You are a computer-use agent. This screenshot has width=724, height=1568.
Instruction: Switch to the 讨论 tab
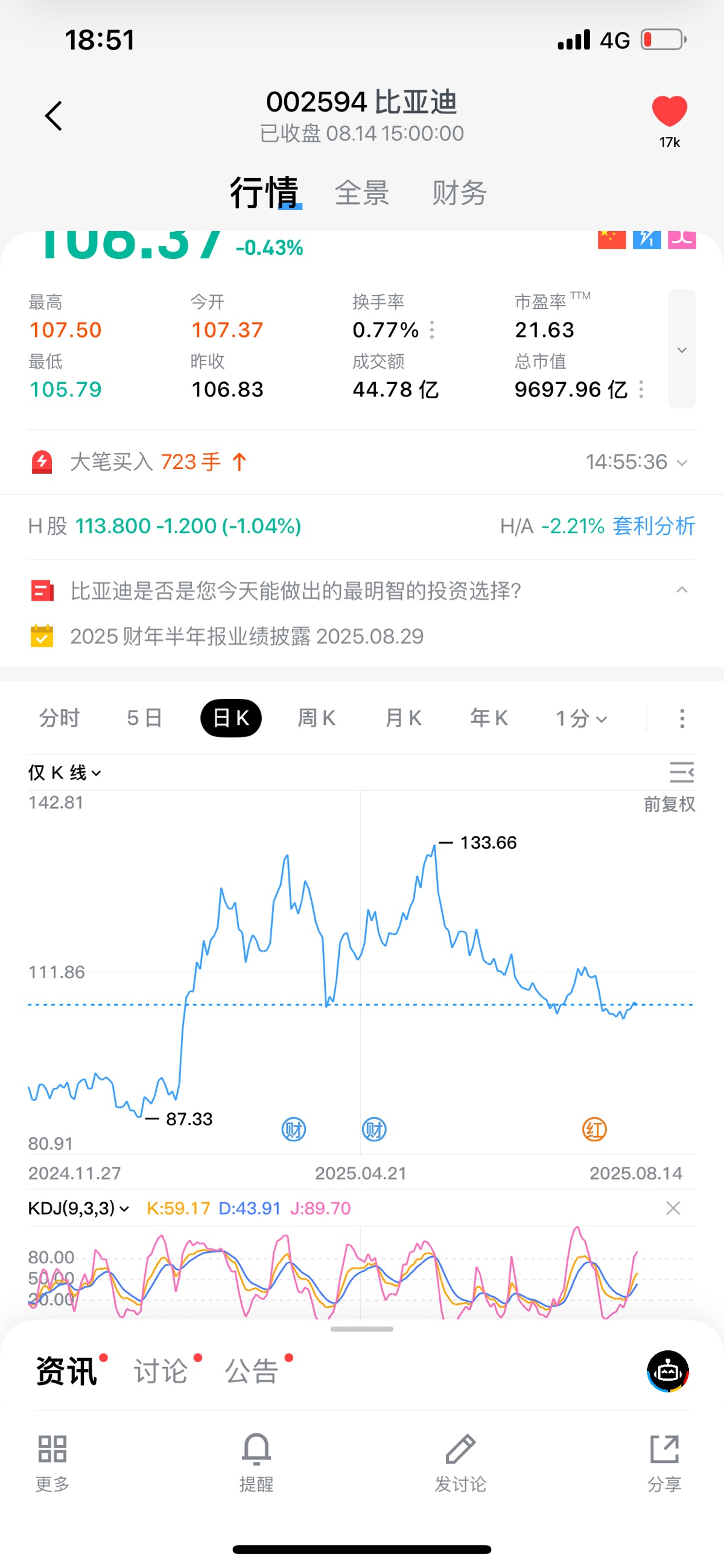(x=160, y=1371)
